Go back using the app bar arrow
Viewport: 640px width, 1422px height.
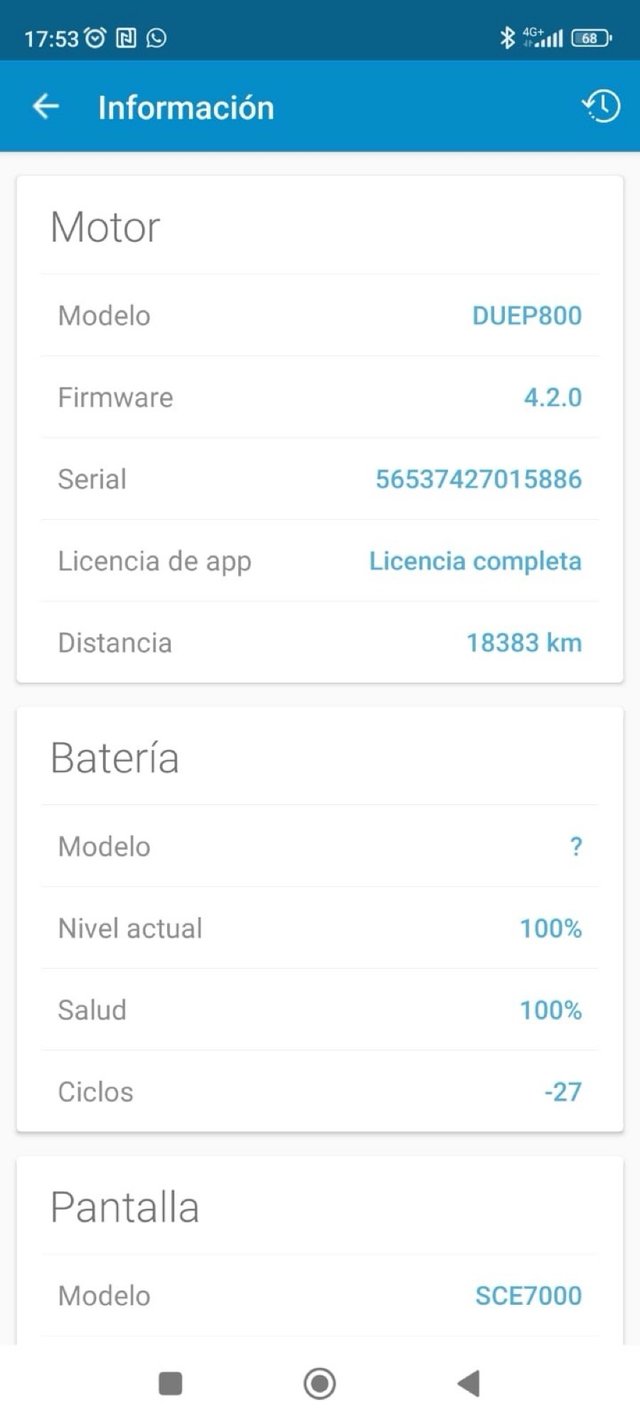(46, 107)
